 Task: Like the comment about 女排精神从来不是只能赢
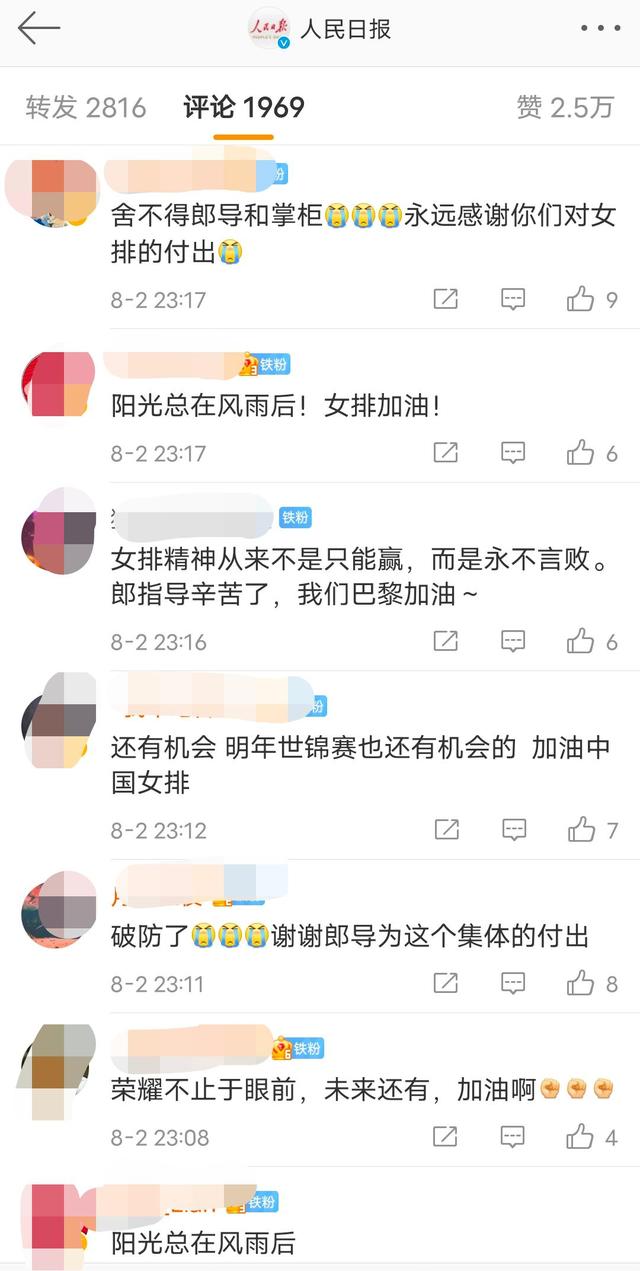pos(581,641)
